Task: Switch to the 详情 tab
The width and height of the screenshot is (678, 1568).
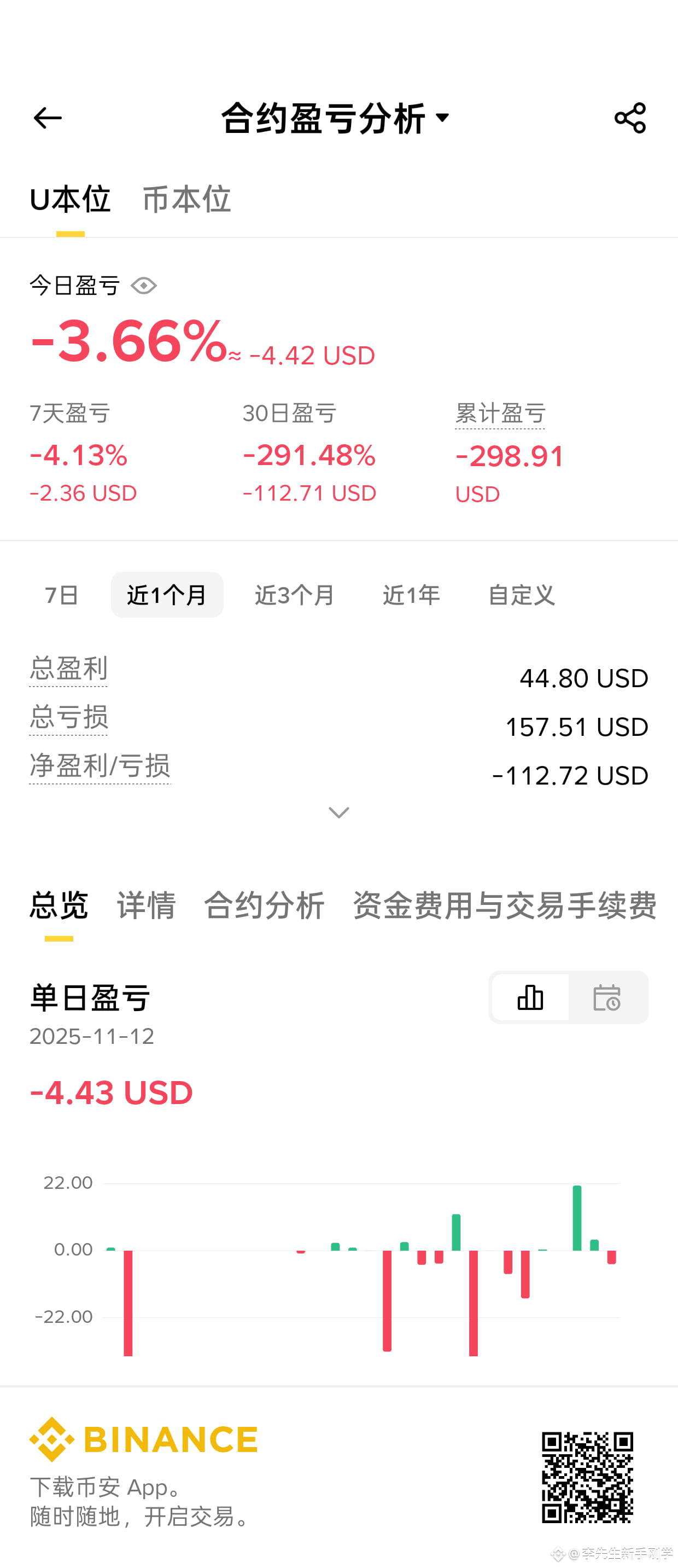Action: (146, 905)
